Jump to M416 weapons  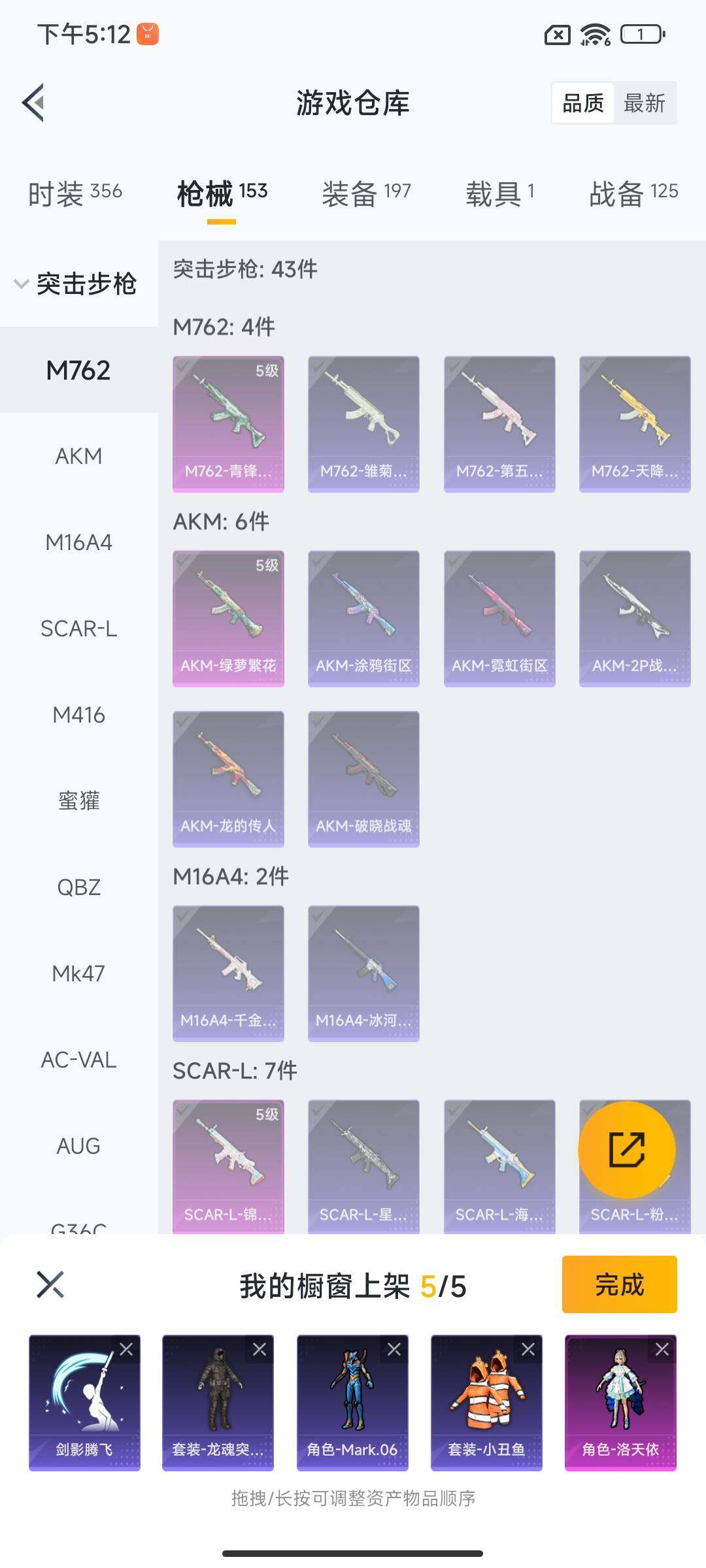tap(78, 715)
